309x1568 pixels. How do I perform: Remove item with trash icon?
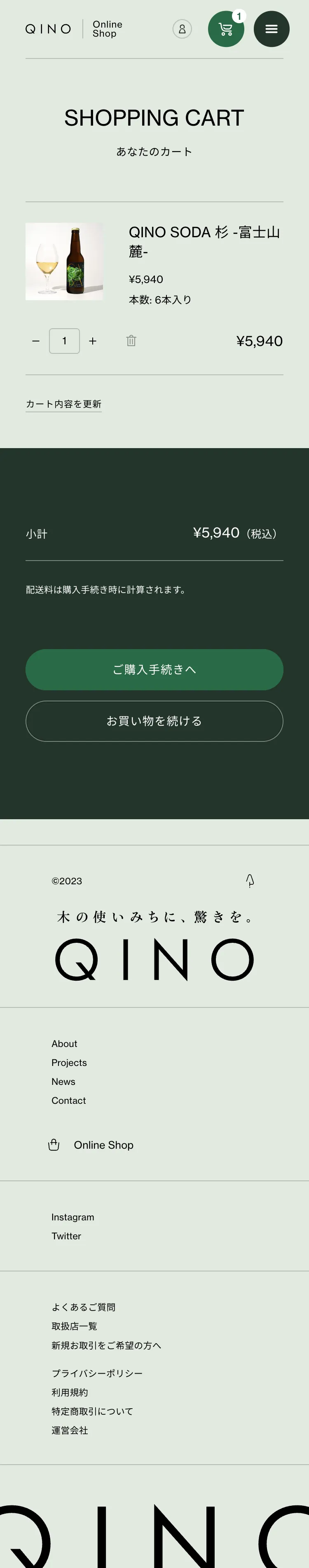tap(131, 341)
